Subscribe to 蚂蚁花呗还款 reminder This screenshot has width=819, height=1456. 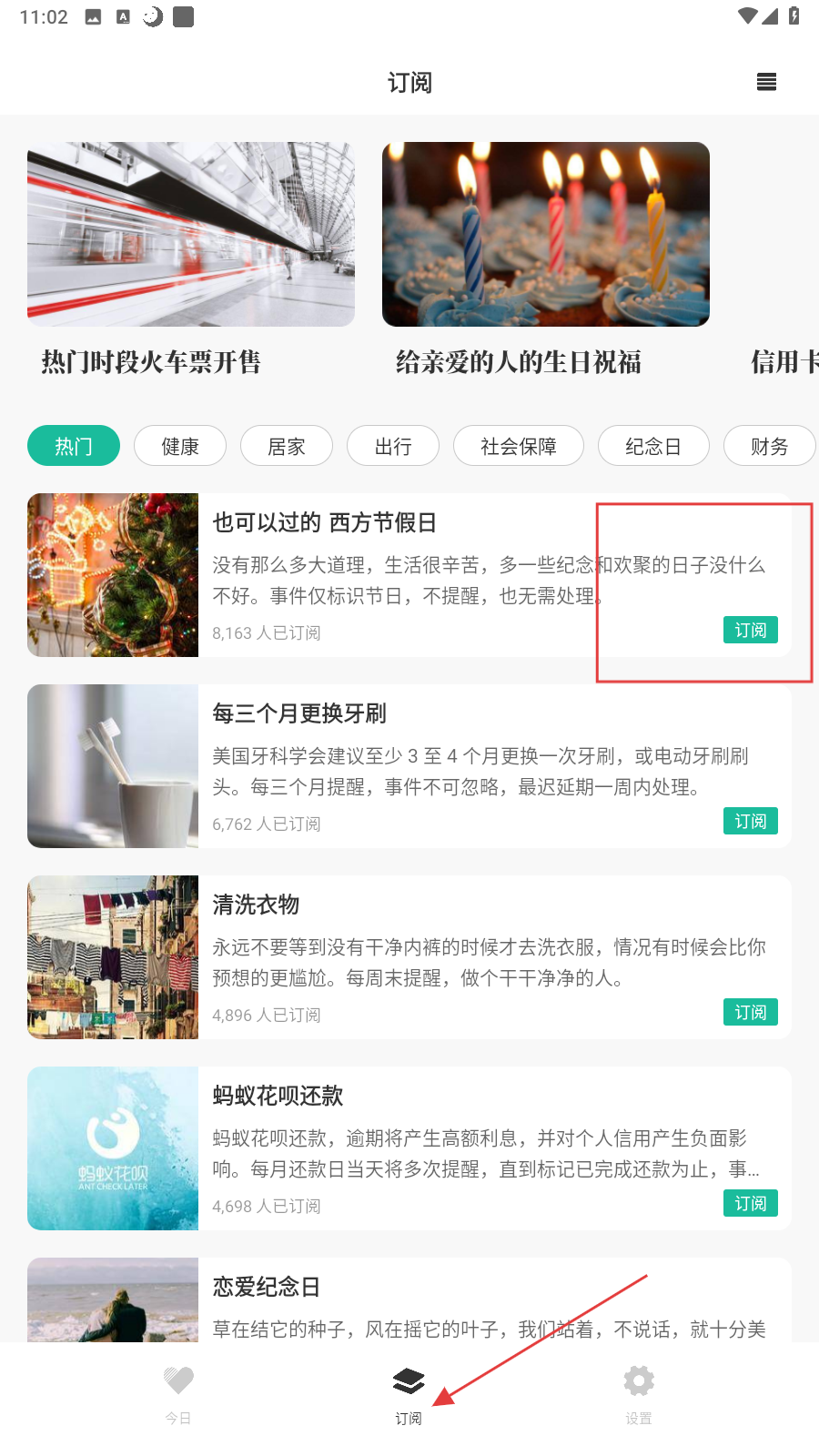[x=750, y=1203]
